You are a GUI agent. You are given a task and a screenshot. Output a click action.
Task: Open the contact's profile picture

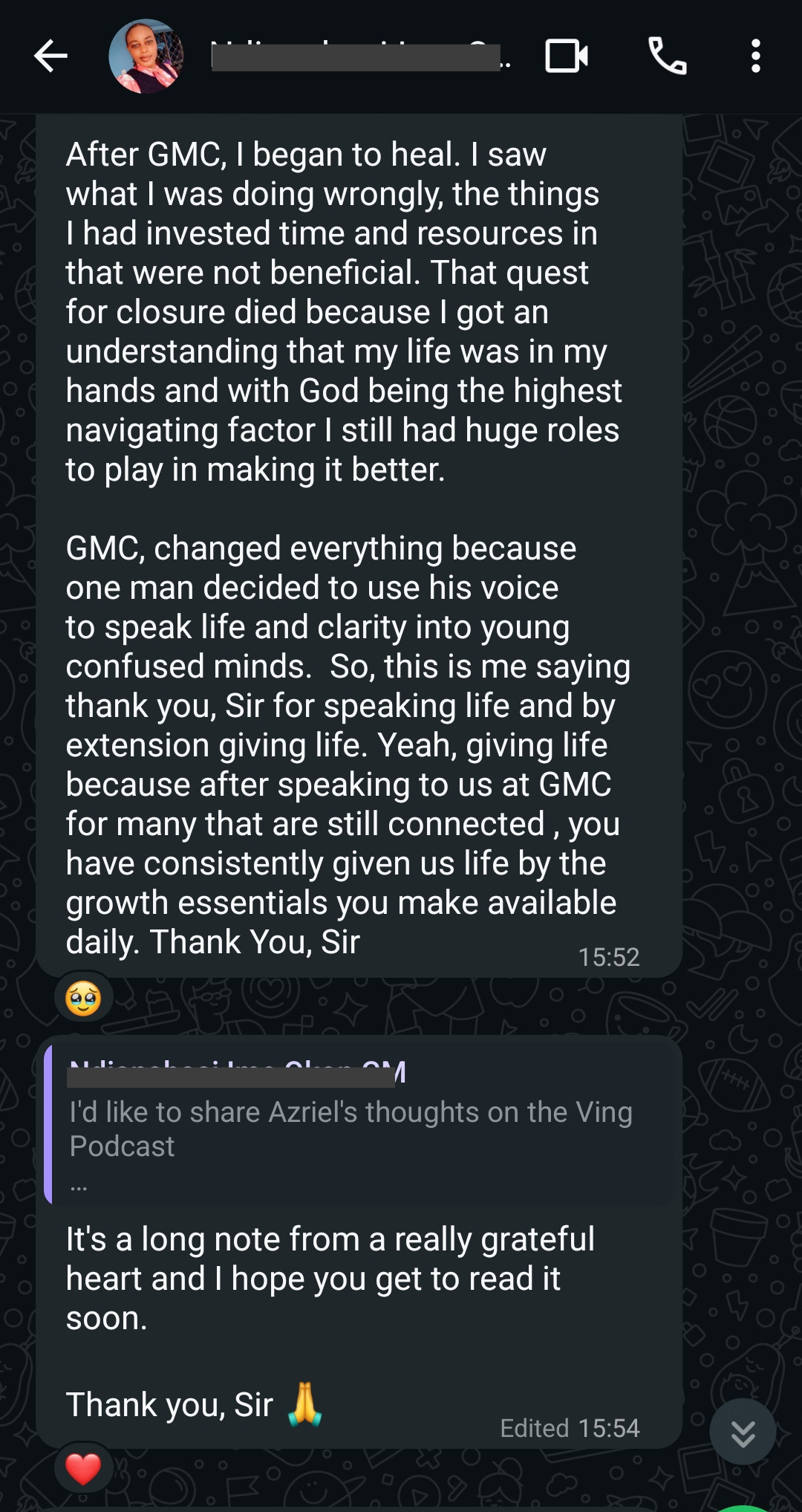click(146, 56)
